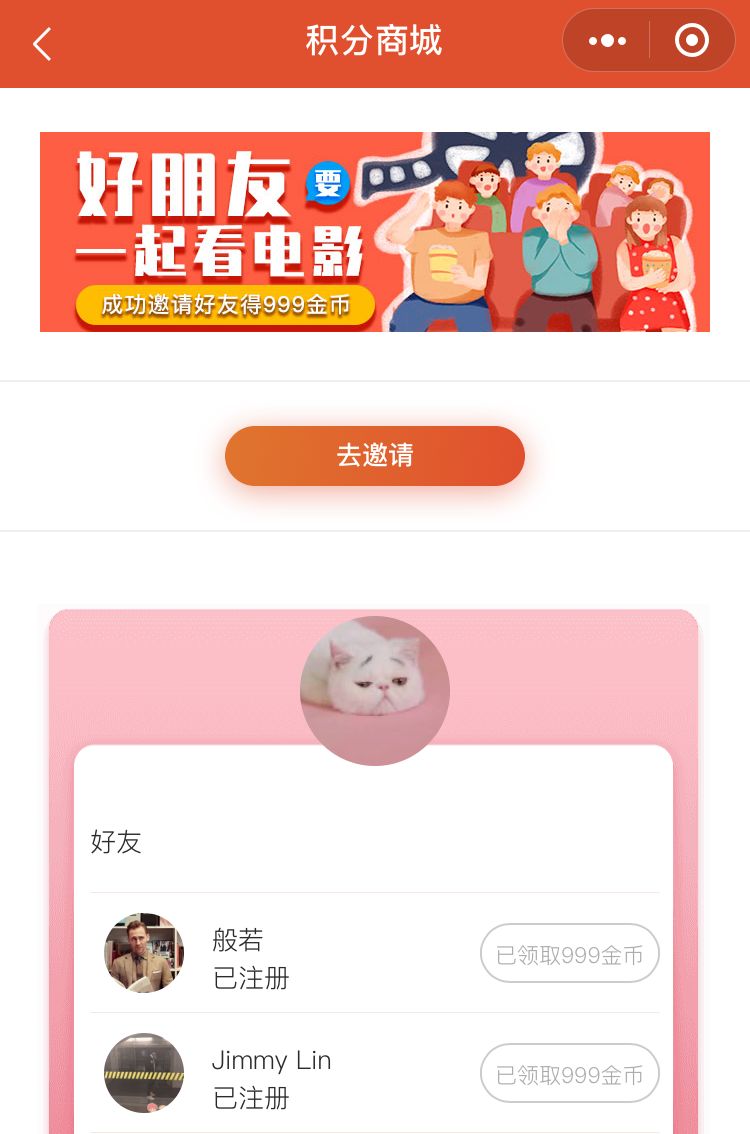Tap the 去邀请 button

(374, 456)
